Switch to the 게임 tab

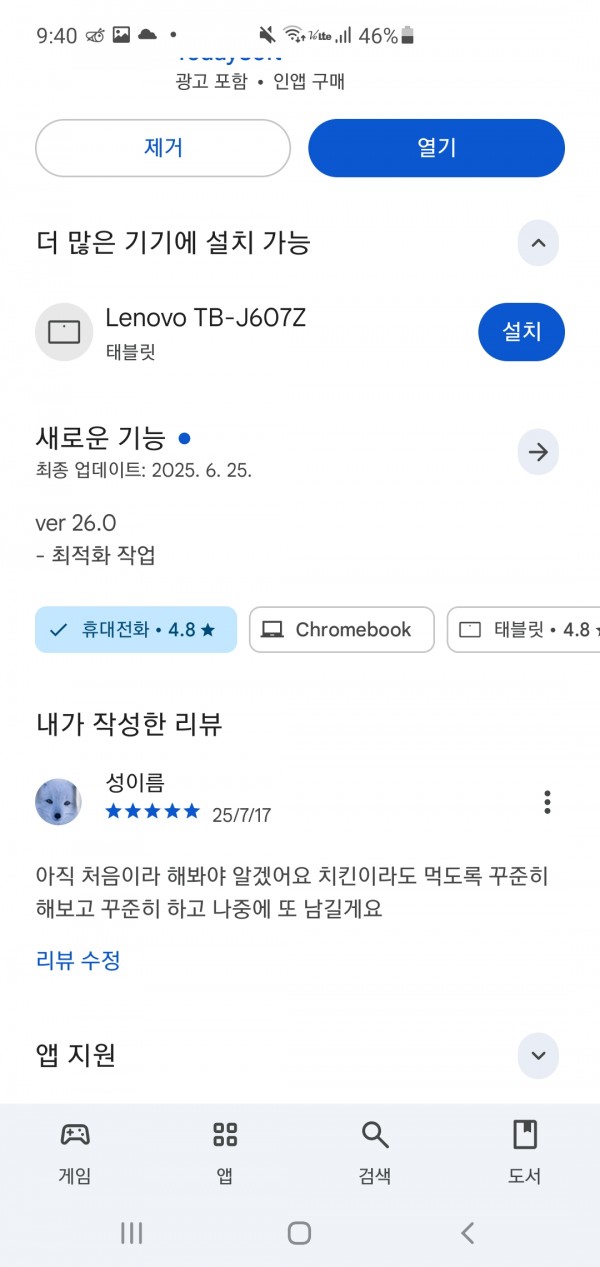(75, 1153)
